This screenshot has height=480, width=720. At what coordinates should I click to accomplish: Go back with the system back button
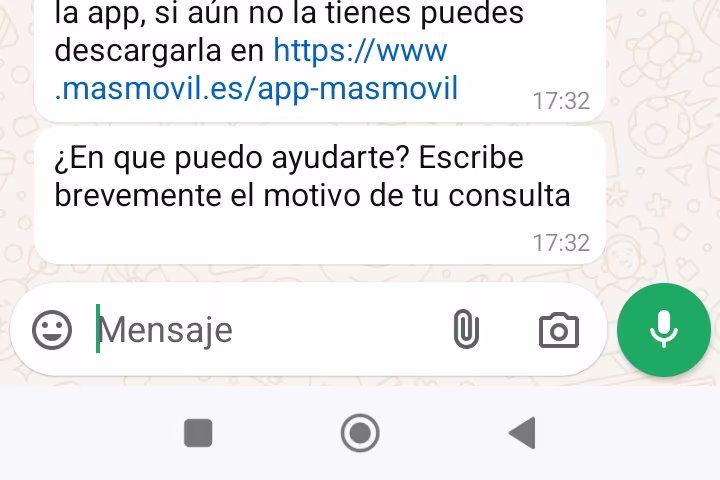522,433
